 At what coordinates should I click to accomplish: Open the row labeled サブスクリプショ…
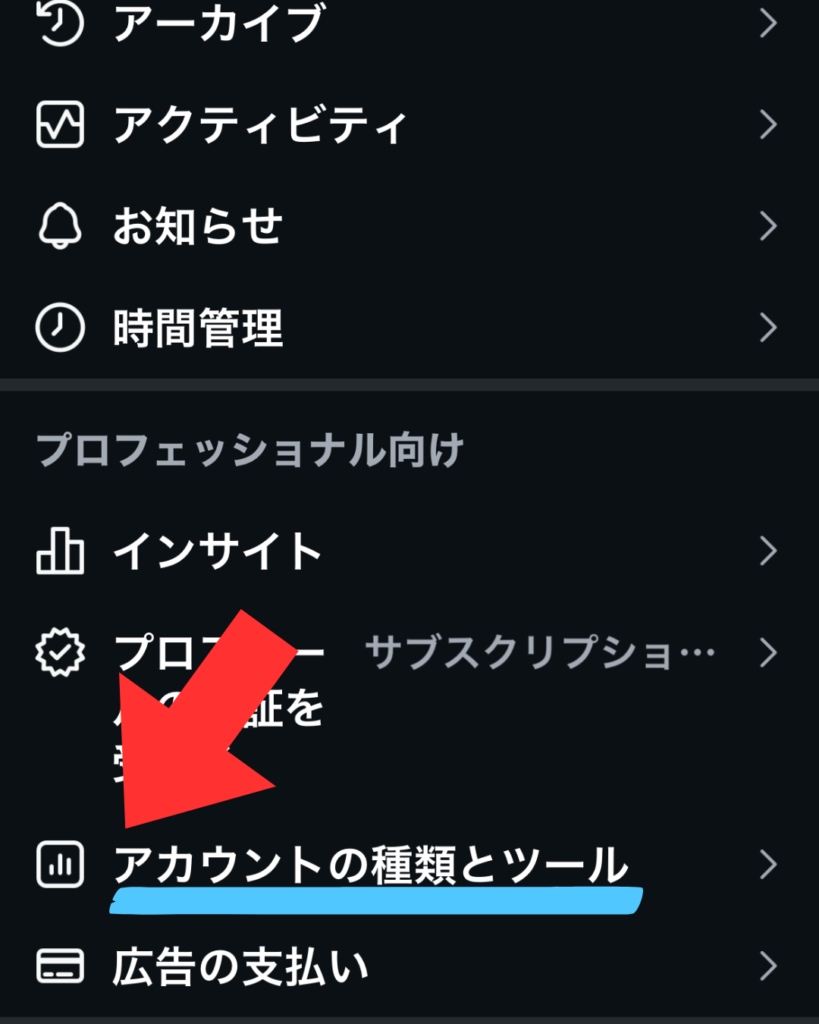click(x=540, y=654)
